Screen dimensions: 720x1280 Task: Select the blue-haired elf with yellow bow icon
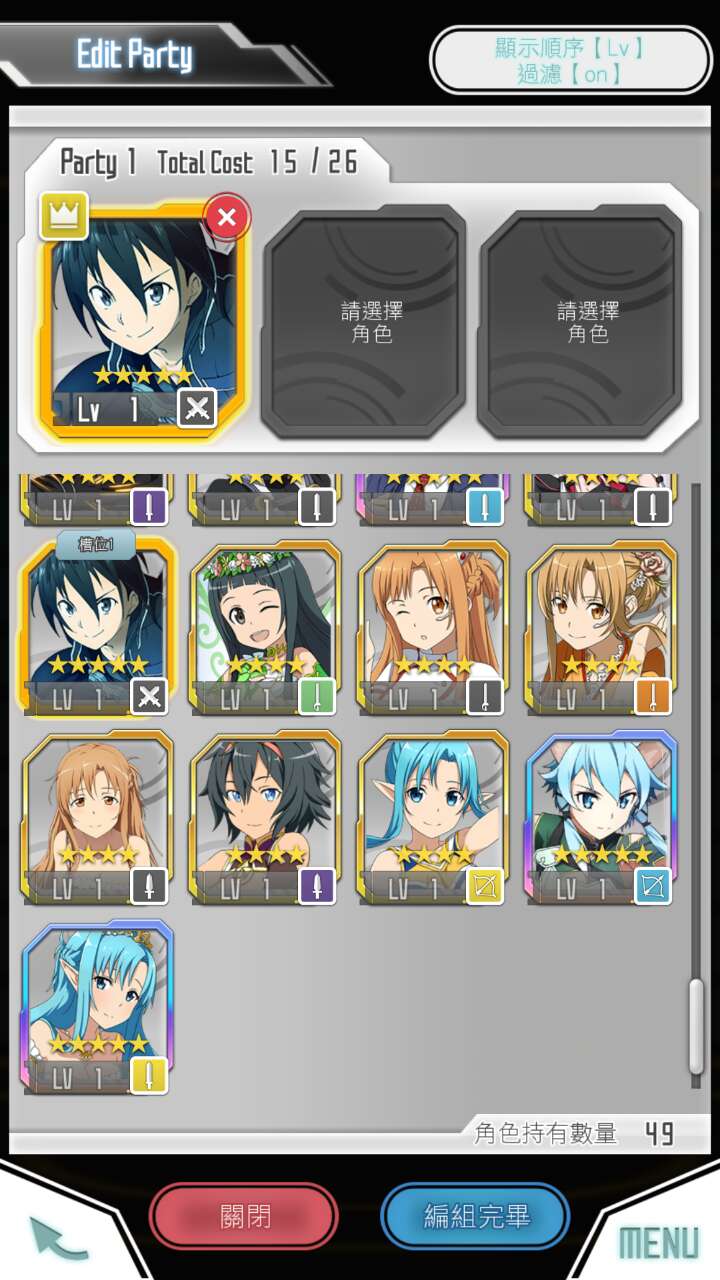(432, 815)
